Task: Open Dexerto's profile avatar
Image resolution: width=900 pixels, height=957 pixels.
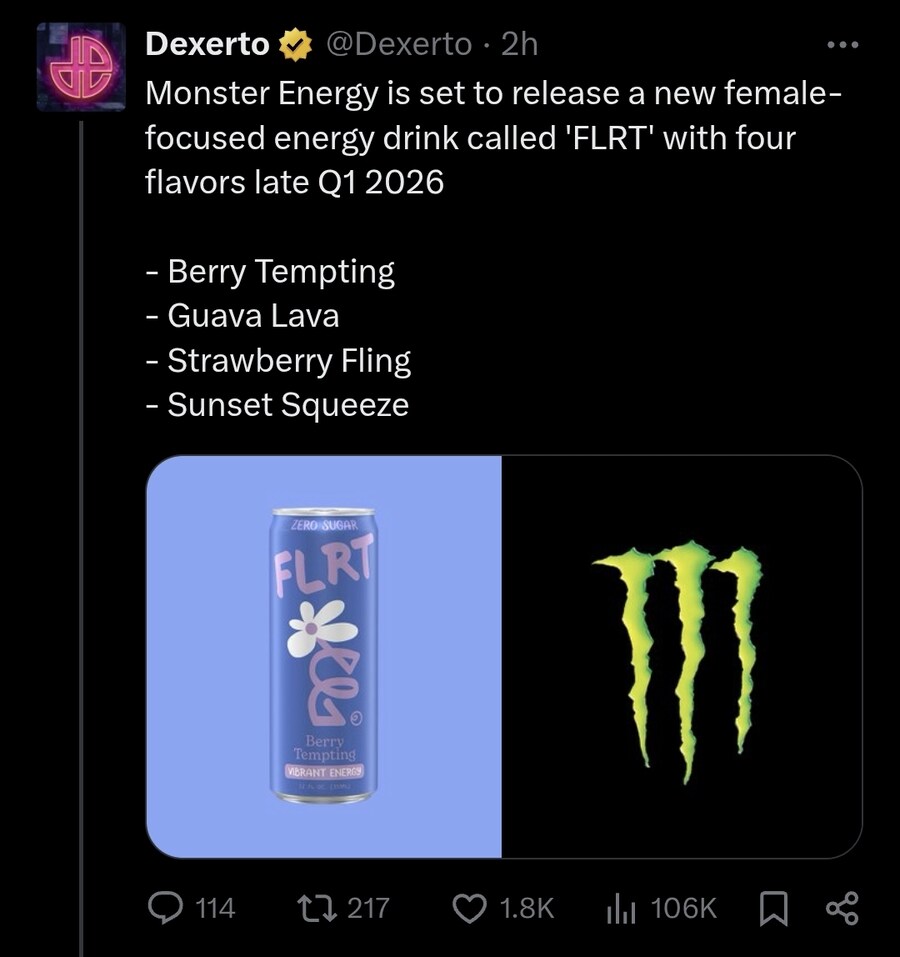Action: coord(81,66)
